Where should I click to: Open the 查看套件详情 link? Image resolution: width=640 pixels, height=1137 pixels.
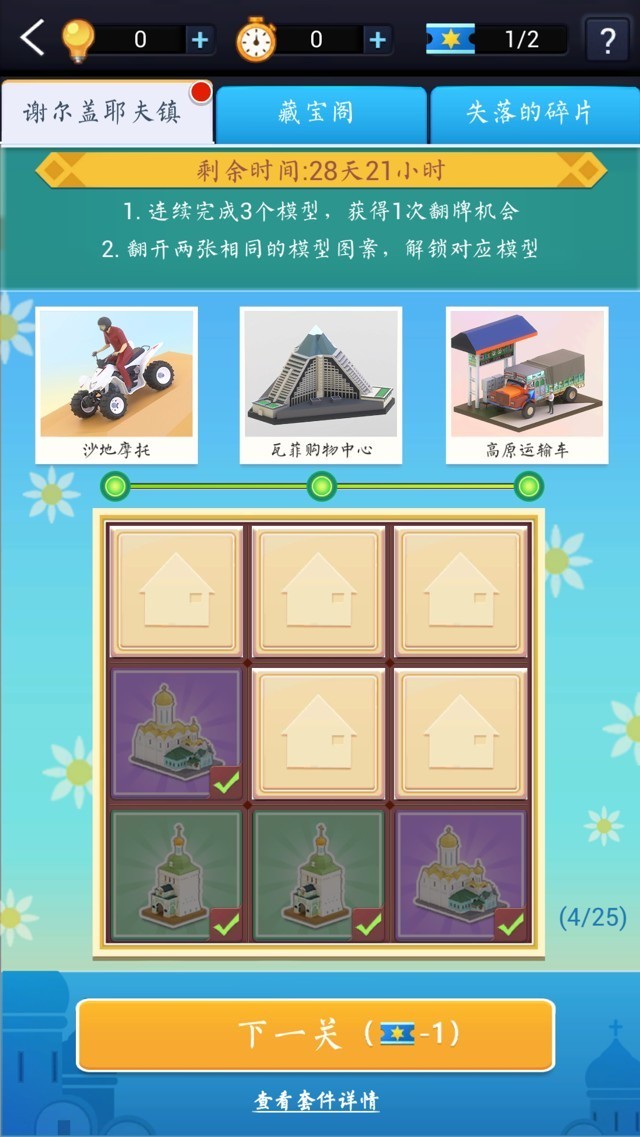point(316,1101)
